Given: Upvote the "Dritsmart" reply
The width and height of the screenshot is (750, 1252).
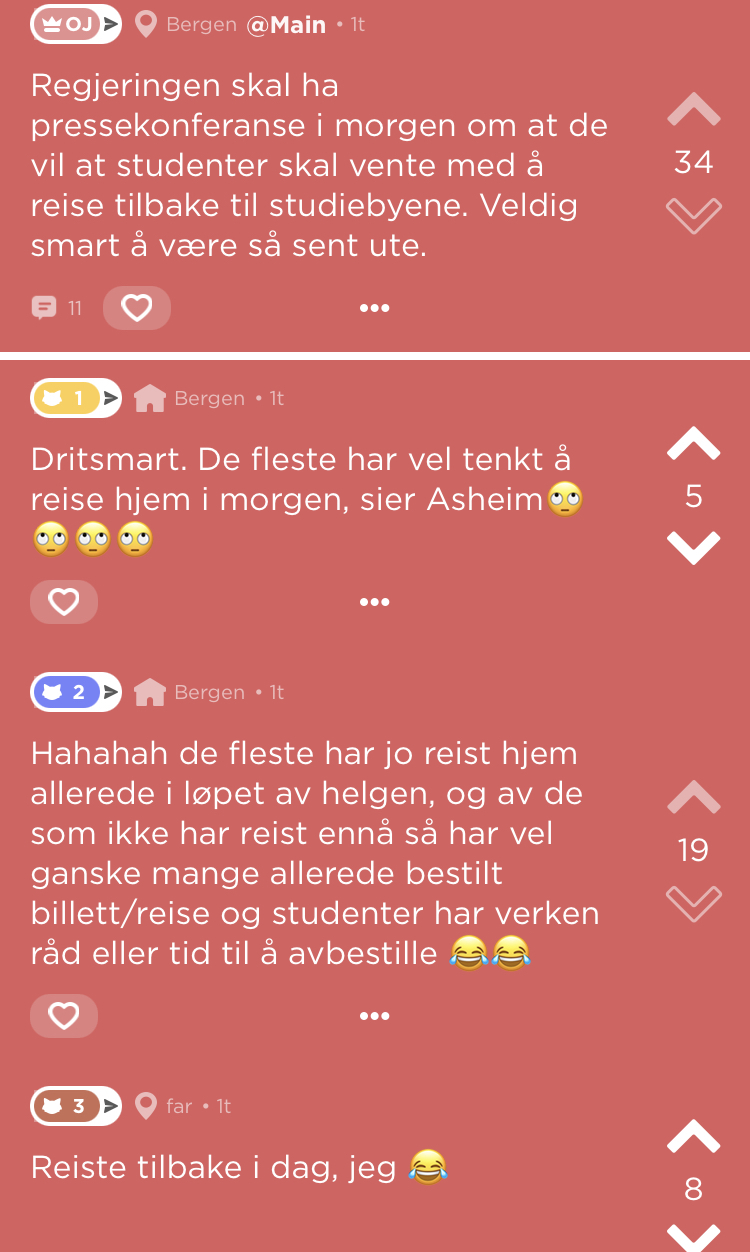Looking at the screenshot, I should pos(693,444).
